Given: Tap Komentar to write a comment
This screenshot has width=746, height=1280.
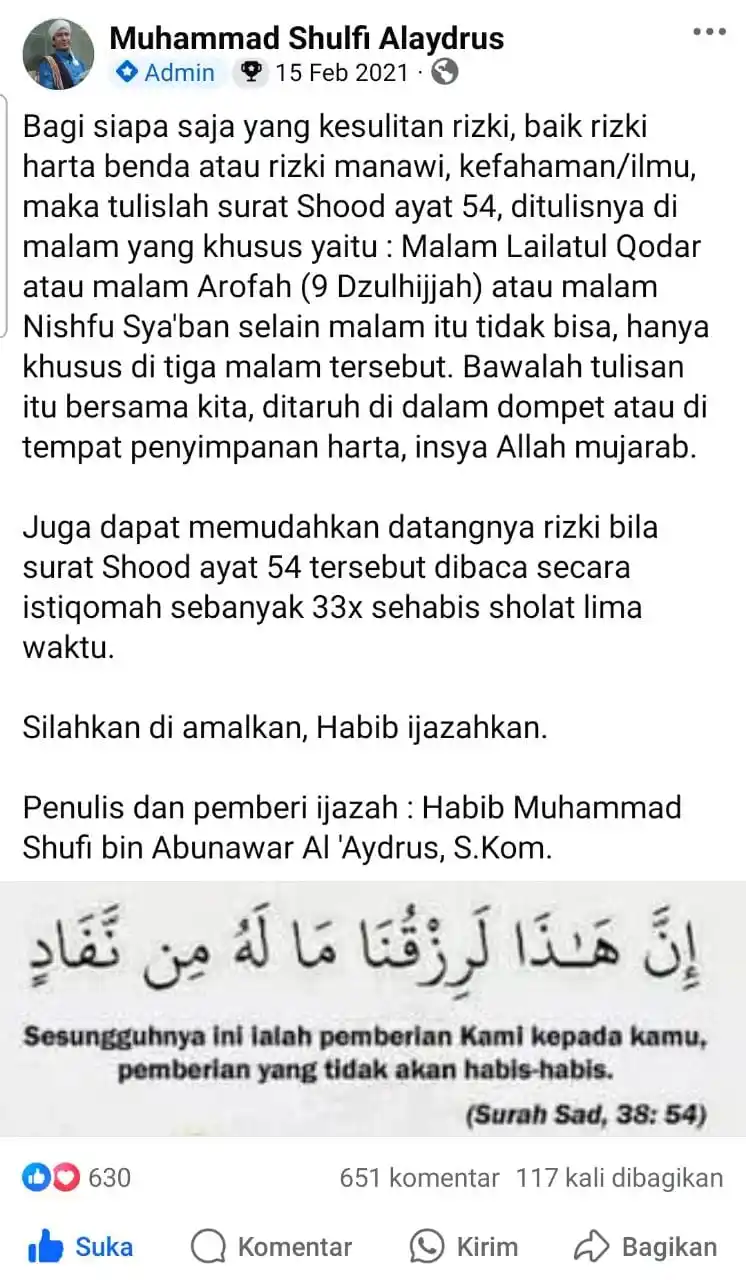Looking at the screenshot, I should coord(272,1247).
